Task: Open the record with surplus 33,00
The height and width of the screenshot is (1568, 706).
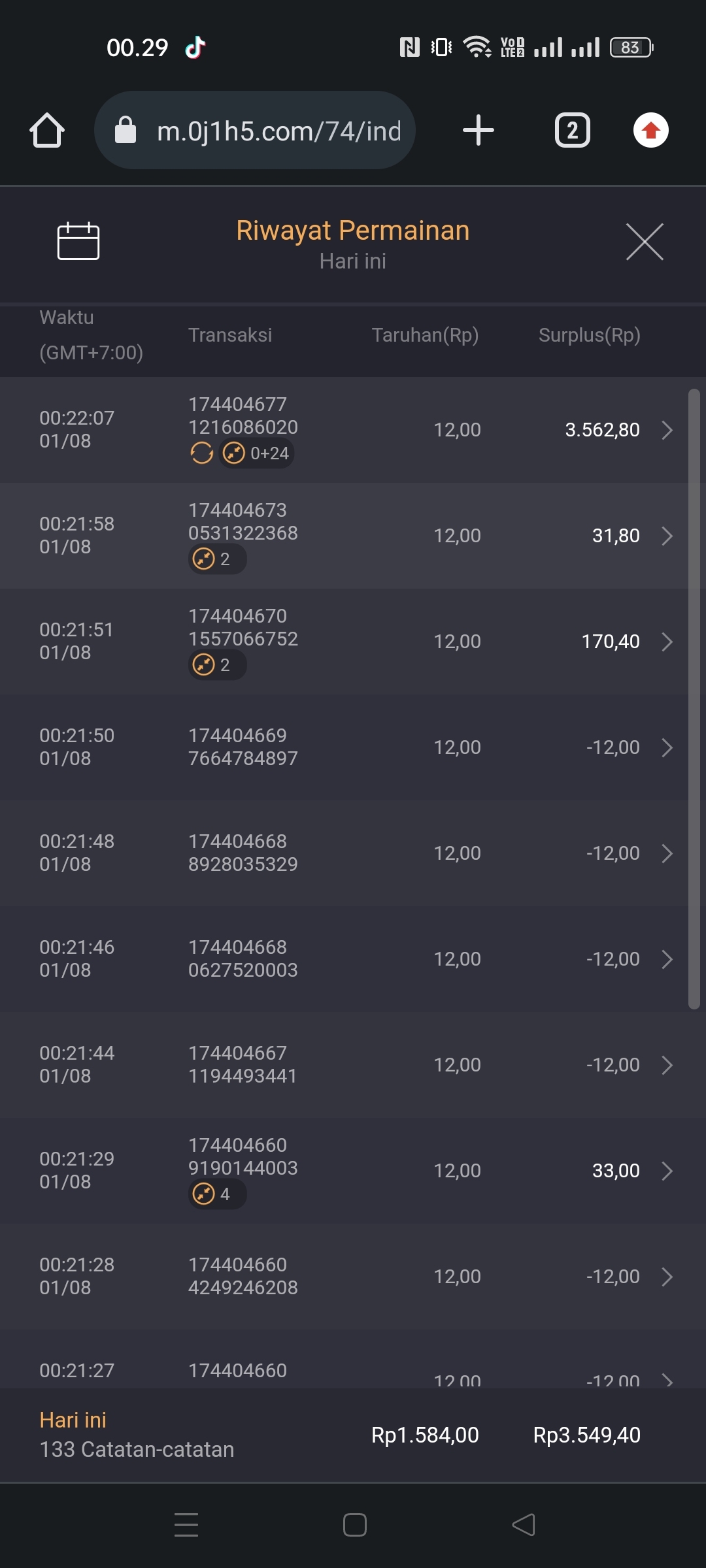Action: coord(353,1171)
